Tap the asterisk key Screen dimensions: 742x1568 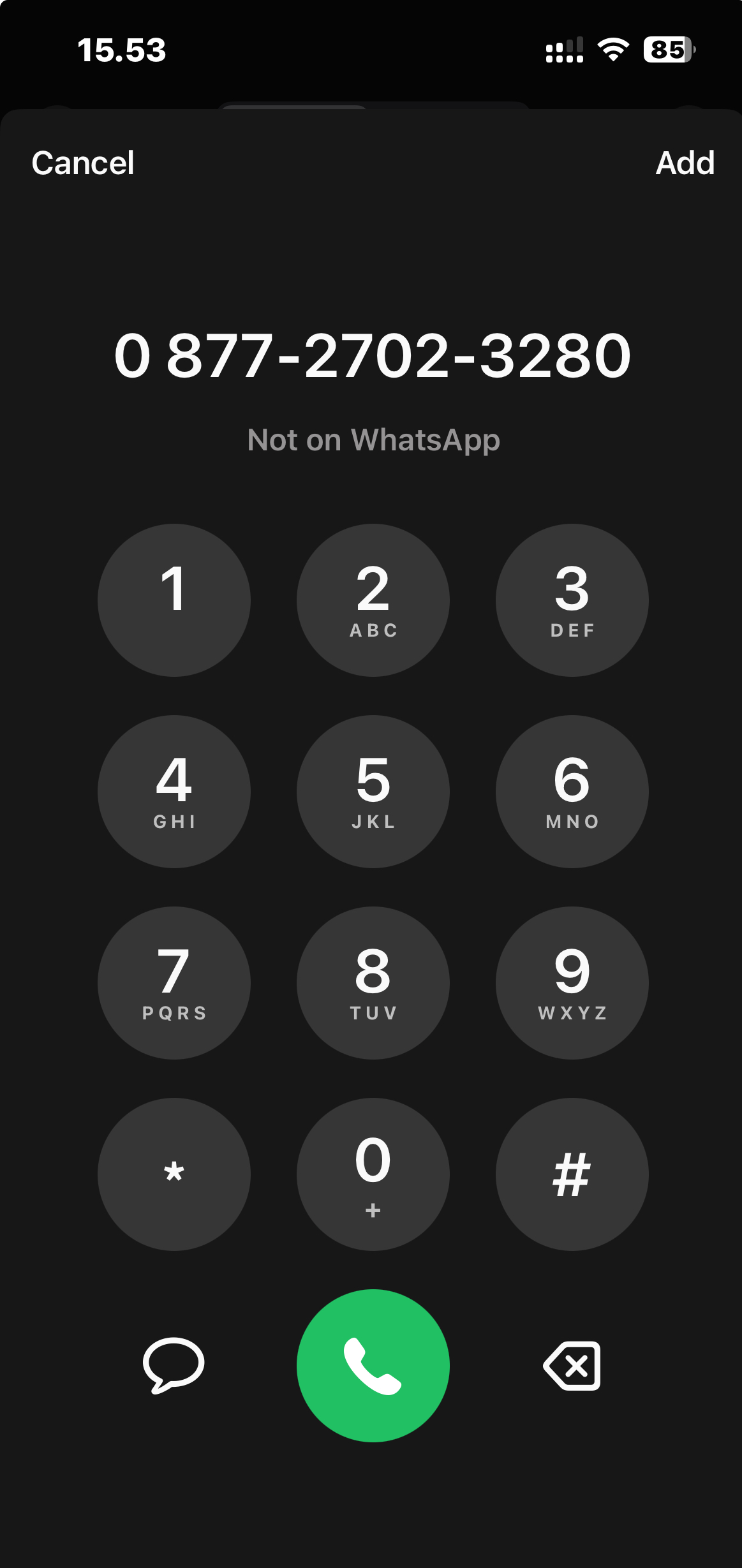174,1174
